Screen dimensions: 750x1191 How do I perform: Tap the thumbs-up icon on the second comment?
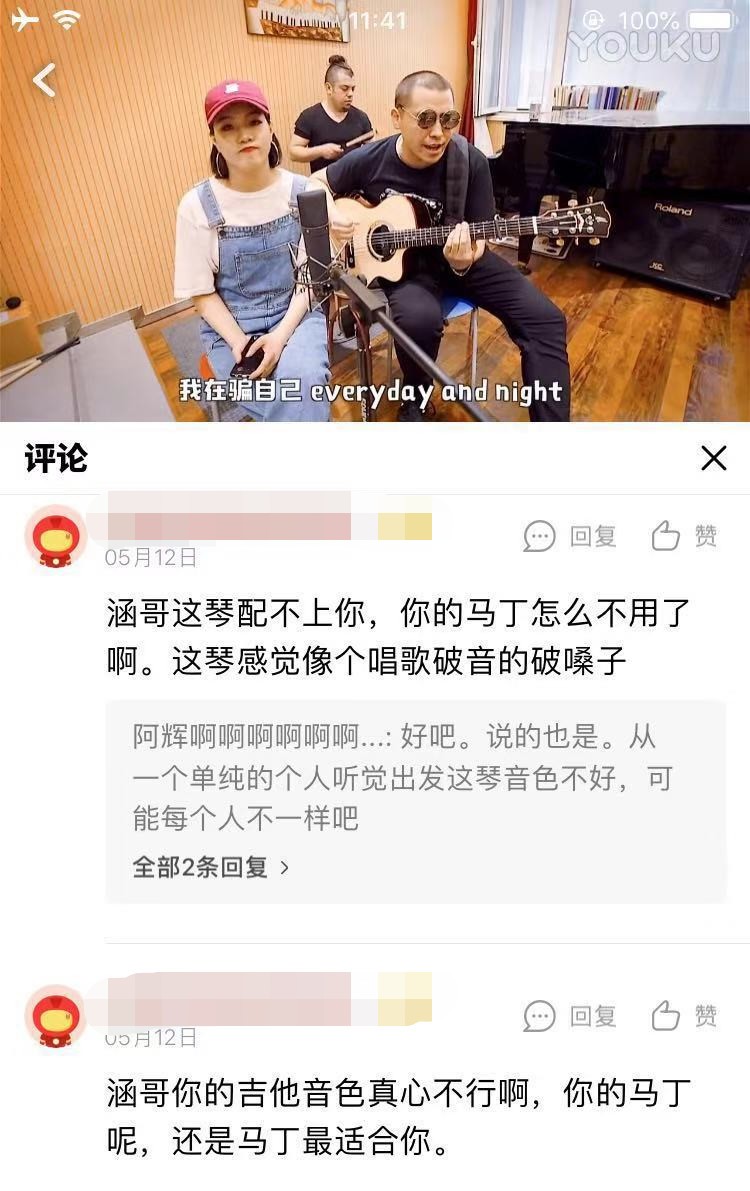(x=665, y=1014)
